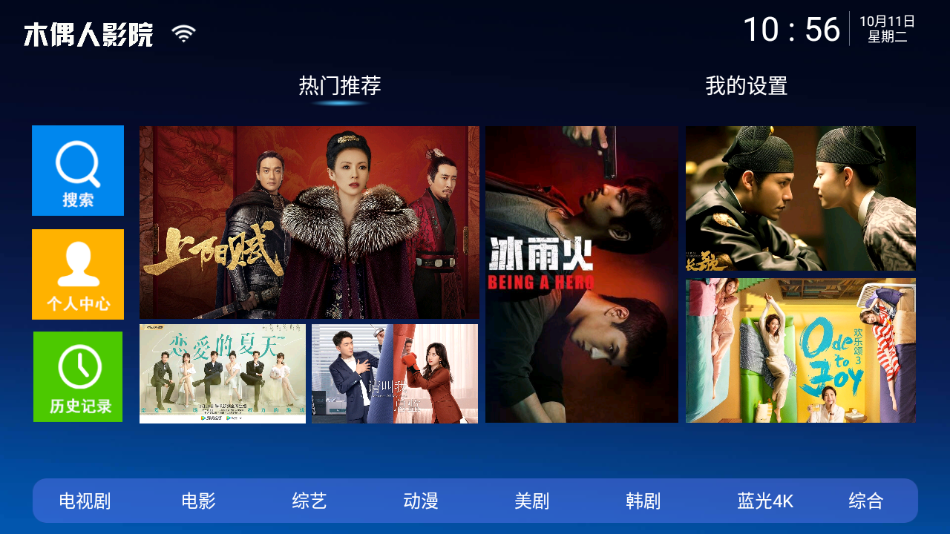
Task: Select the 蓝光4K category
Action: (x=765, y=501)
